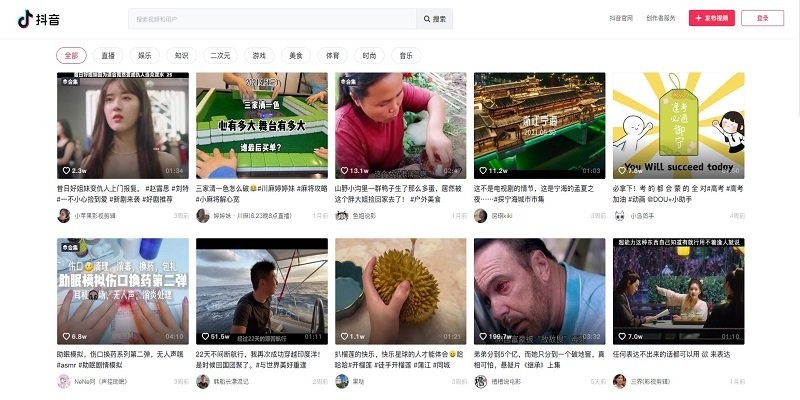The image size is (800, 400).
Task: Tap the red 发布视频 button
Action: click(x=711, y=18)
